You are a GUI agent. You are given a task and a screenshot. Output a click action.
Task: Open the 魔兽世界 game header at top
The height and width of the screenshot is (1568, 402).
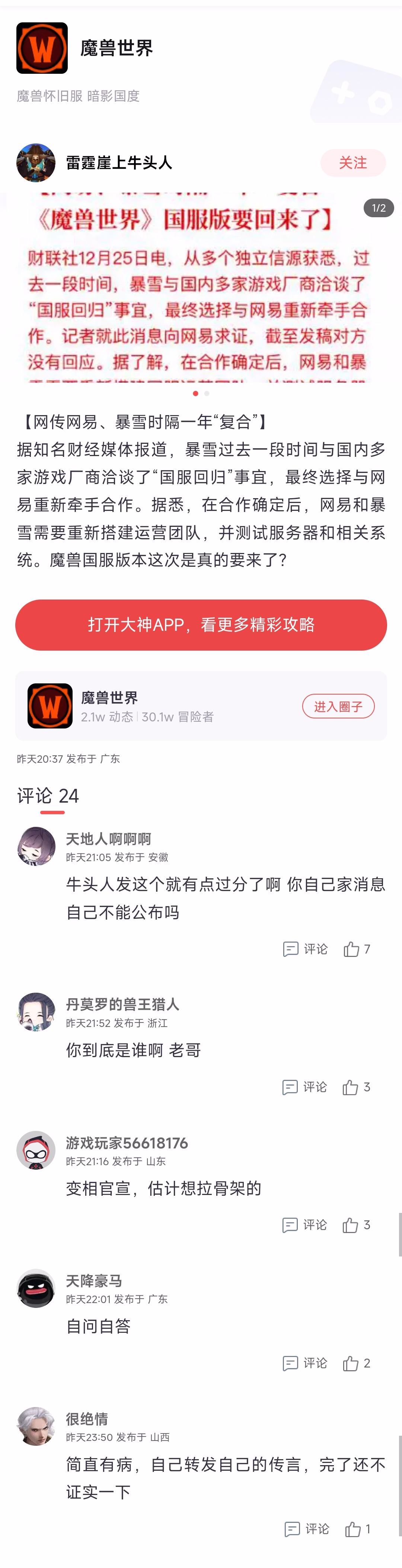[85, 49]
